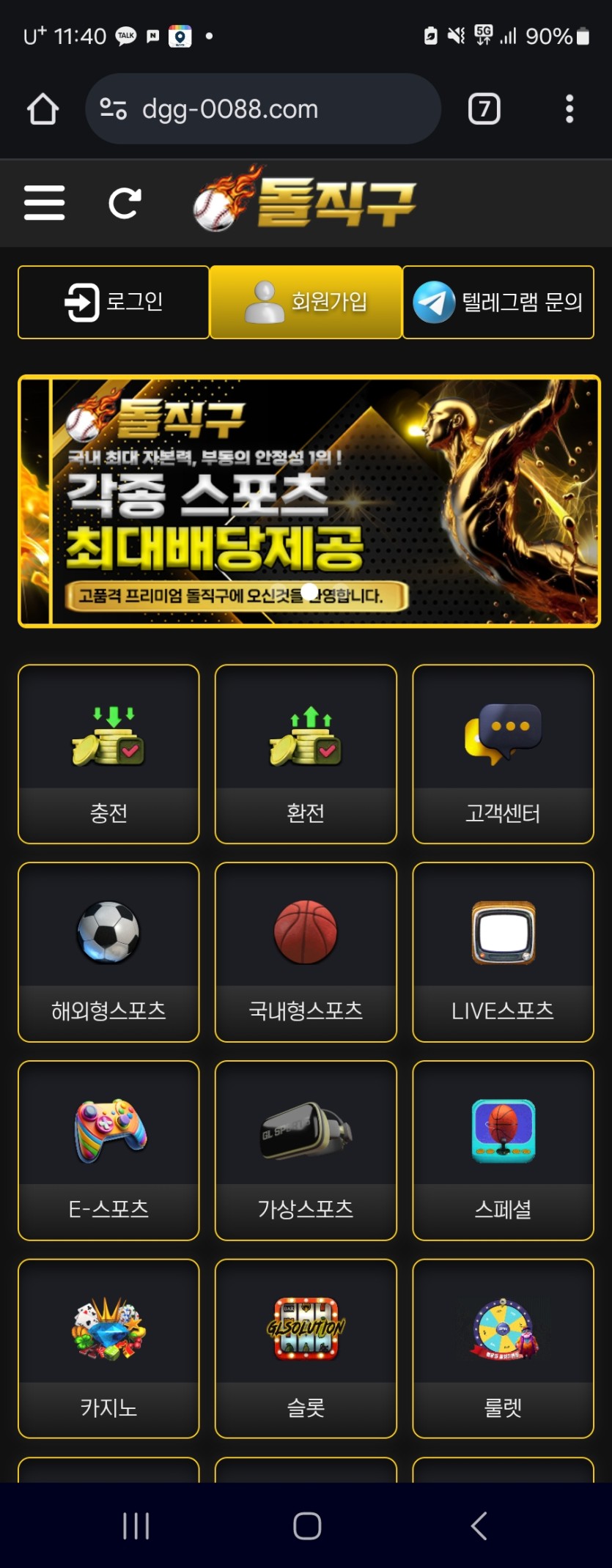Tap the 로그인 button

pos(114,302)
